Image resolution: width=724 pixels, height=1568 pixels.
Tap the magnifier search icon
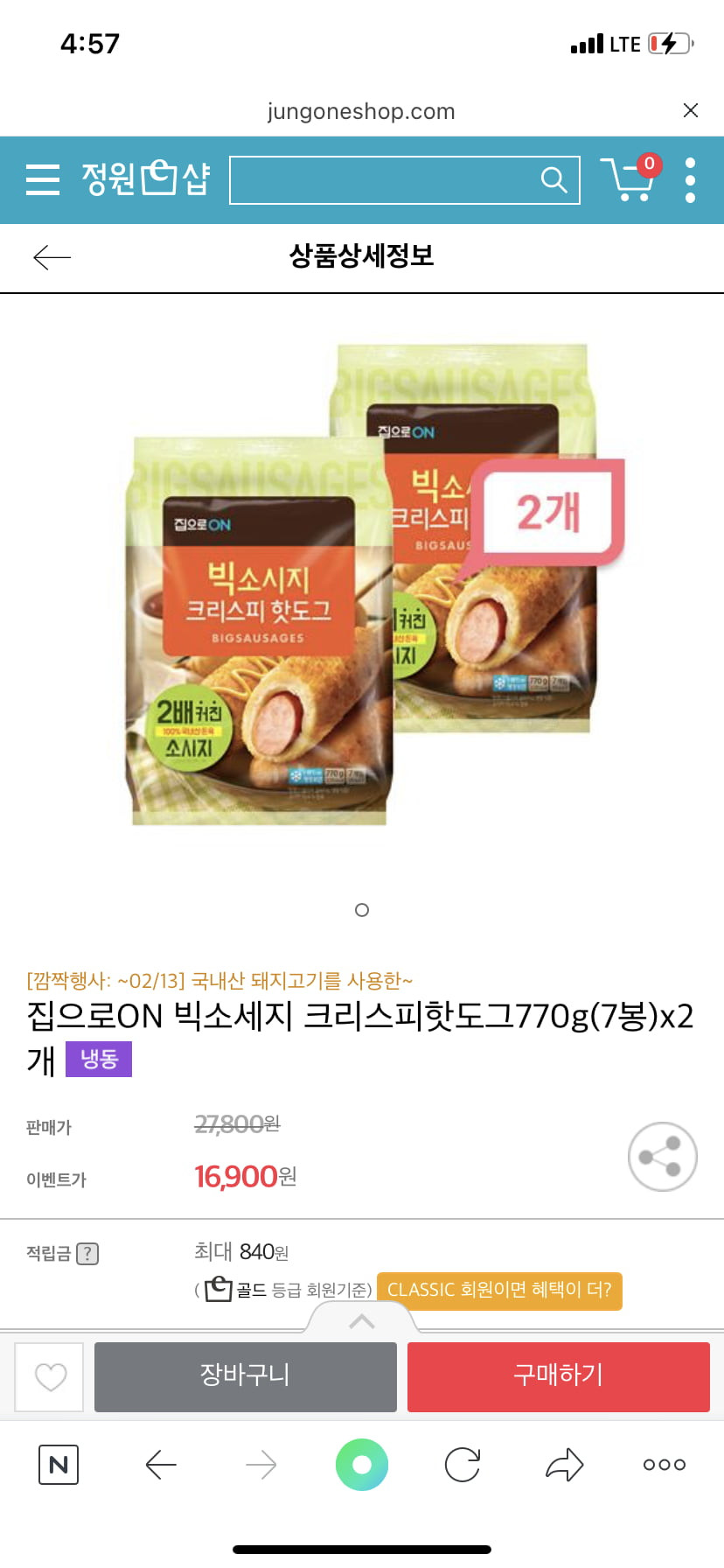pyautogui.click(x=553, y=180)
